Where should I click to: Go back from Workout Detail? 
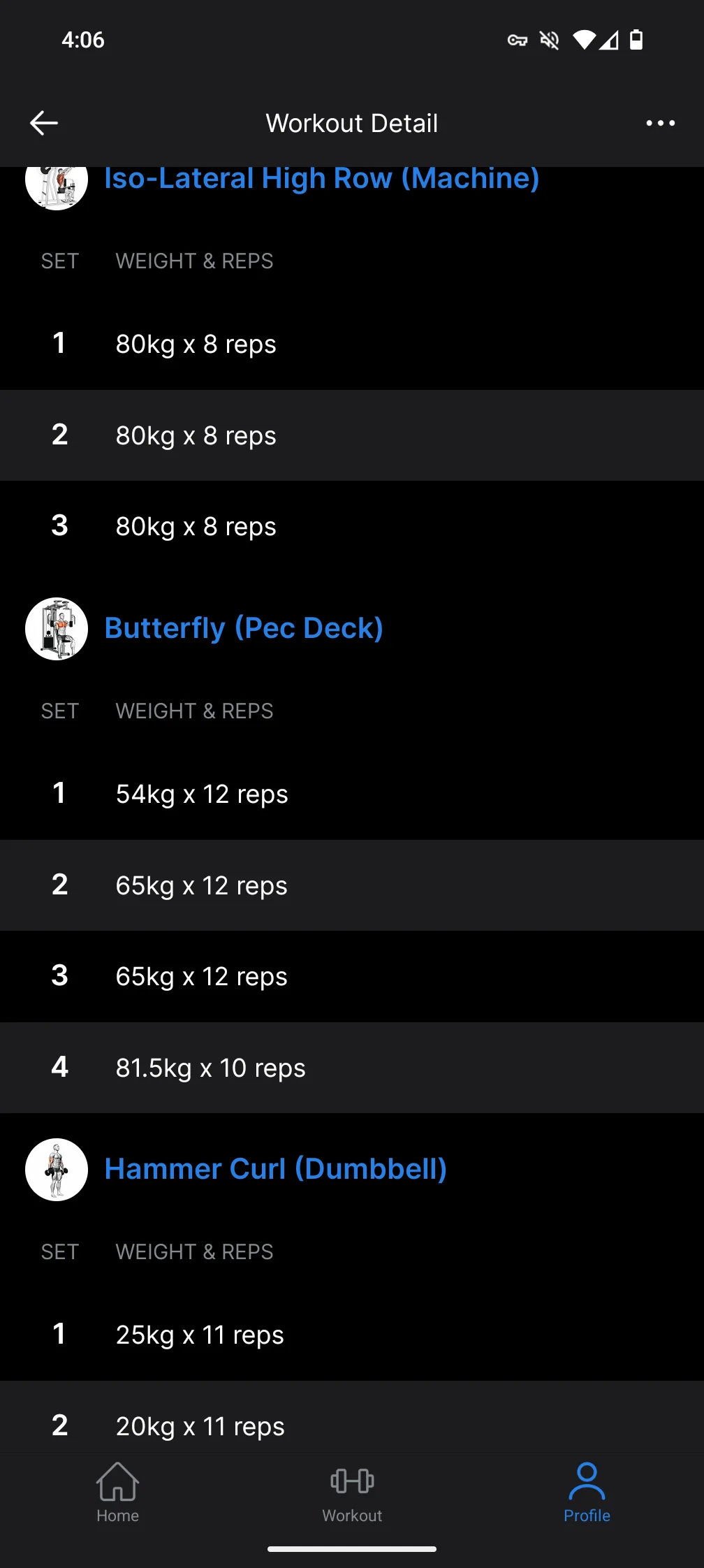pyautogui.click(x=44, y=123)
